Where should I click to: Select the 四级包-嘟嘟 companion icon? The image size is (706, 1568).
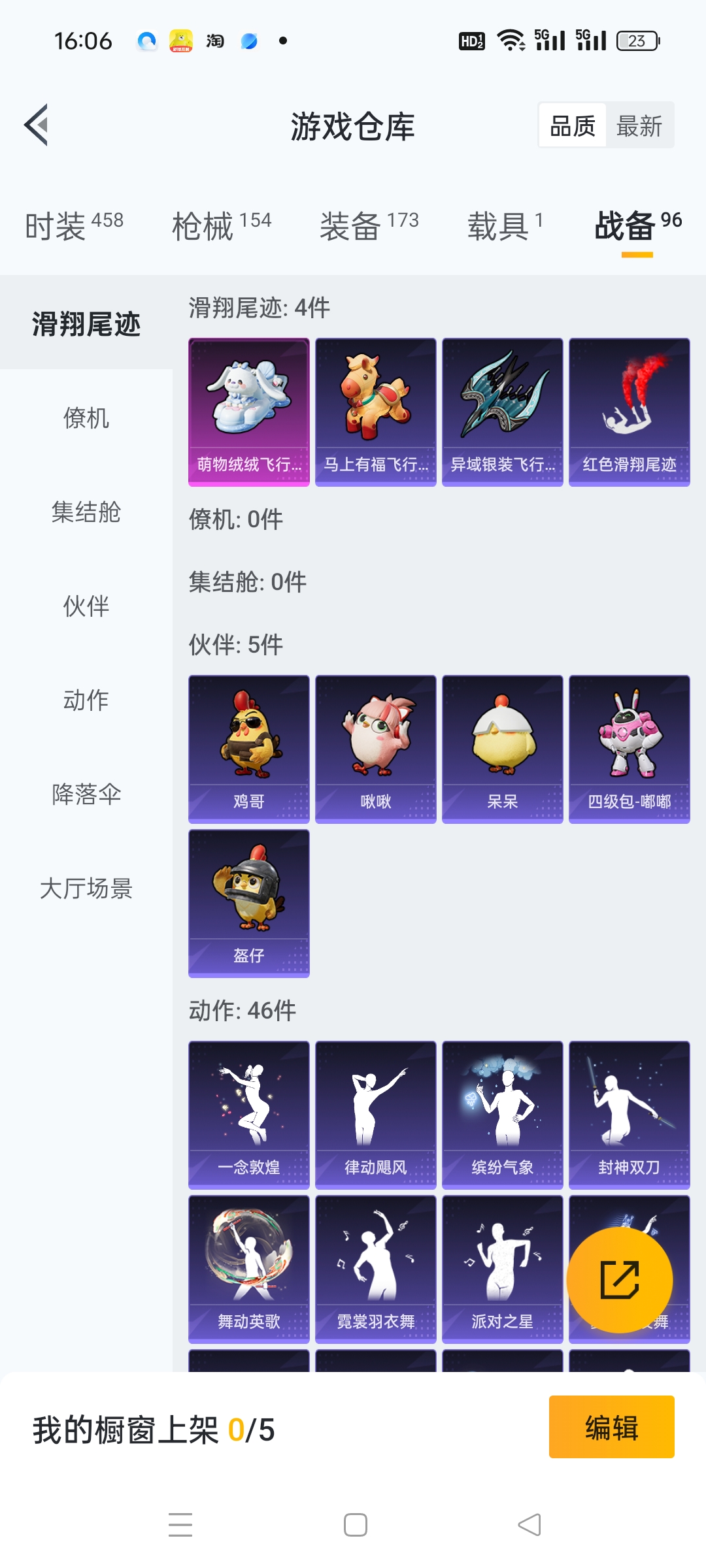pos(629,748)
